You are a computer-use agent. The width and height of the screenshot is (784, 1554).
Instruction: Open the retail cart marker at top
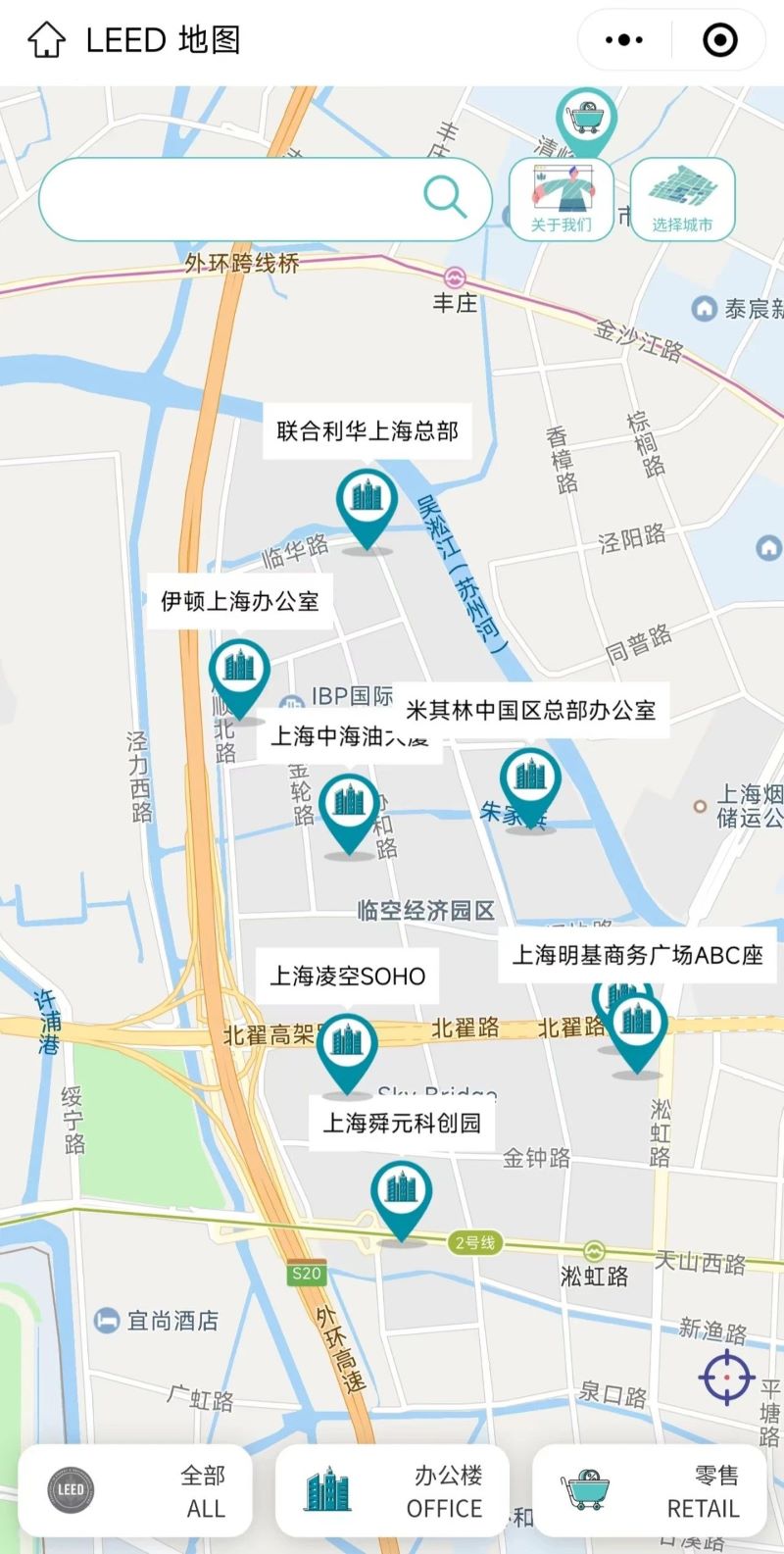tap(586, 119)
